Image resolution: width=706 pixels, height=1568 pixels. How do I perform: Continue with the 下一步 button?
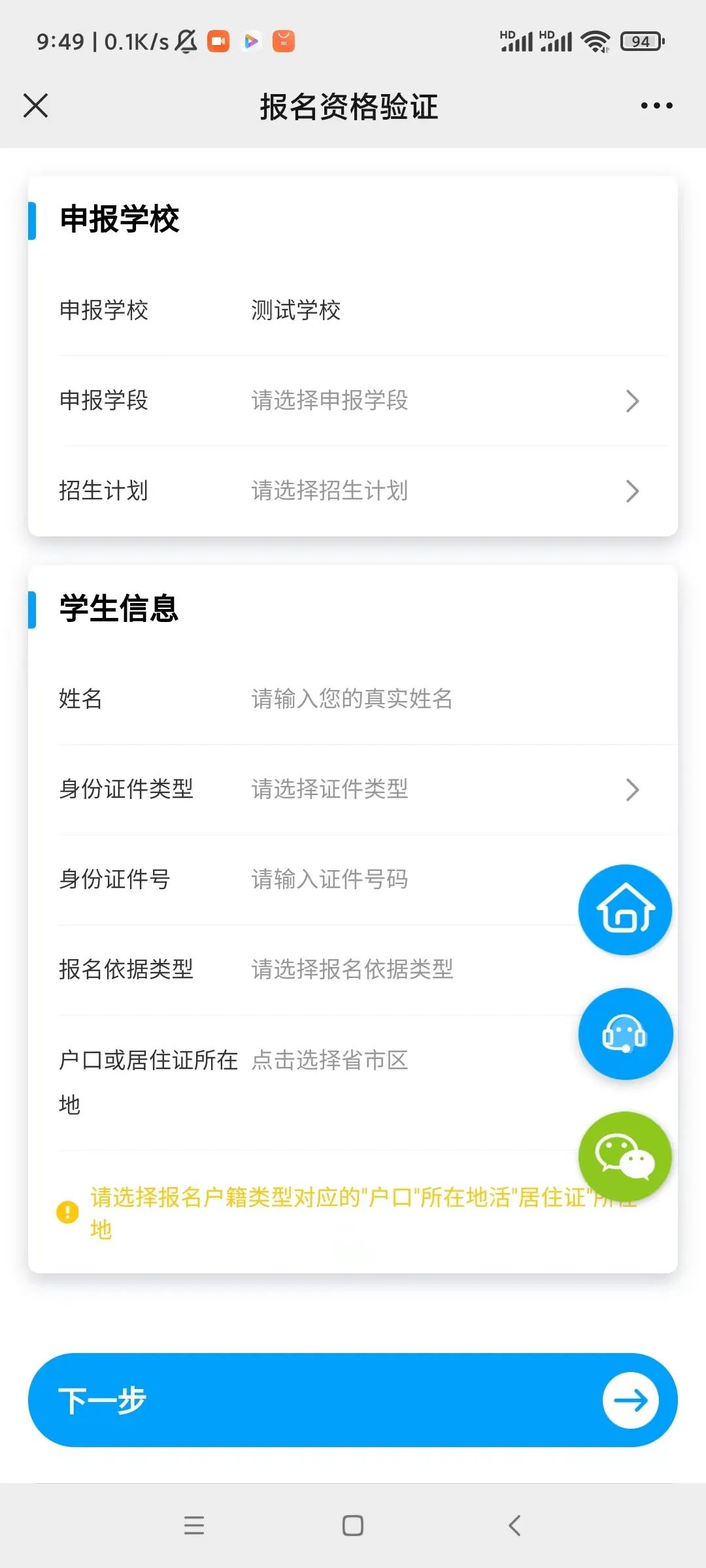pos(352,1399)
